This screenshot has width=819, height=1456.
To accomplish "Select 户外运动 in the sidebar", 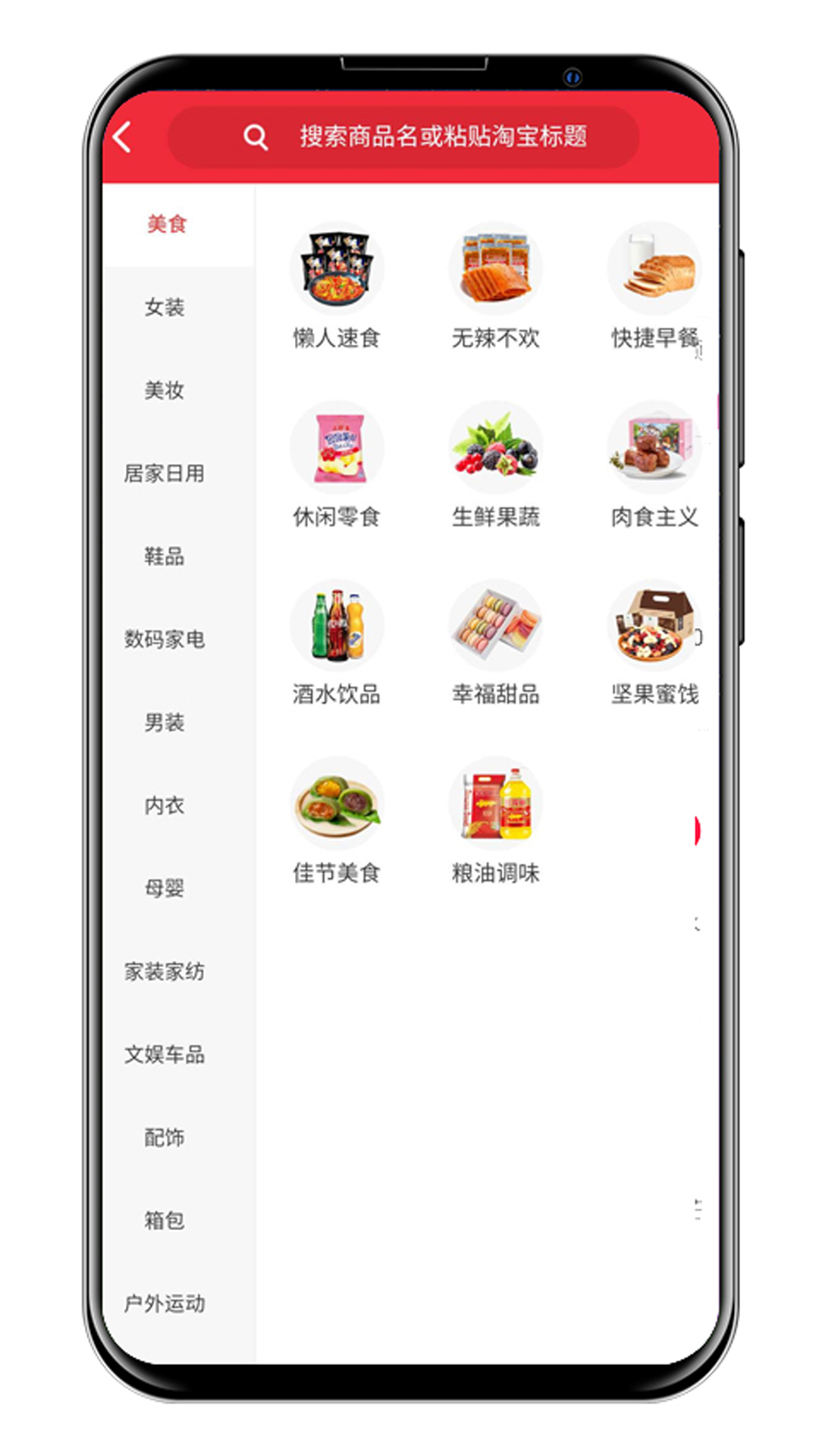I will (x=165, y=1303).
